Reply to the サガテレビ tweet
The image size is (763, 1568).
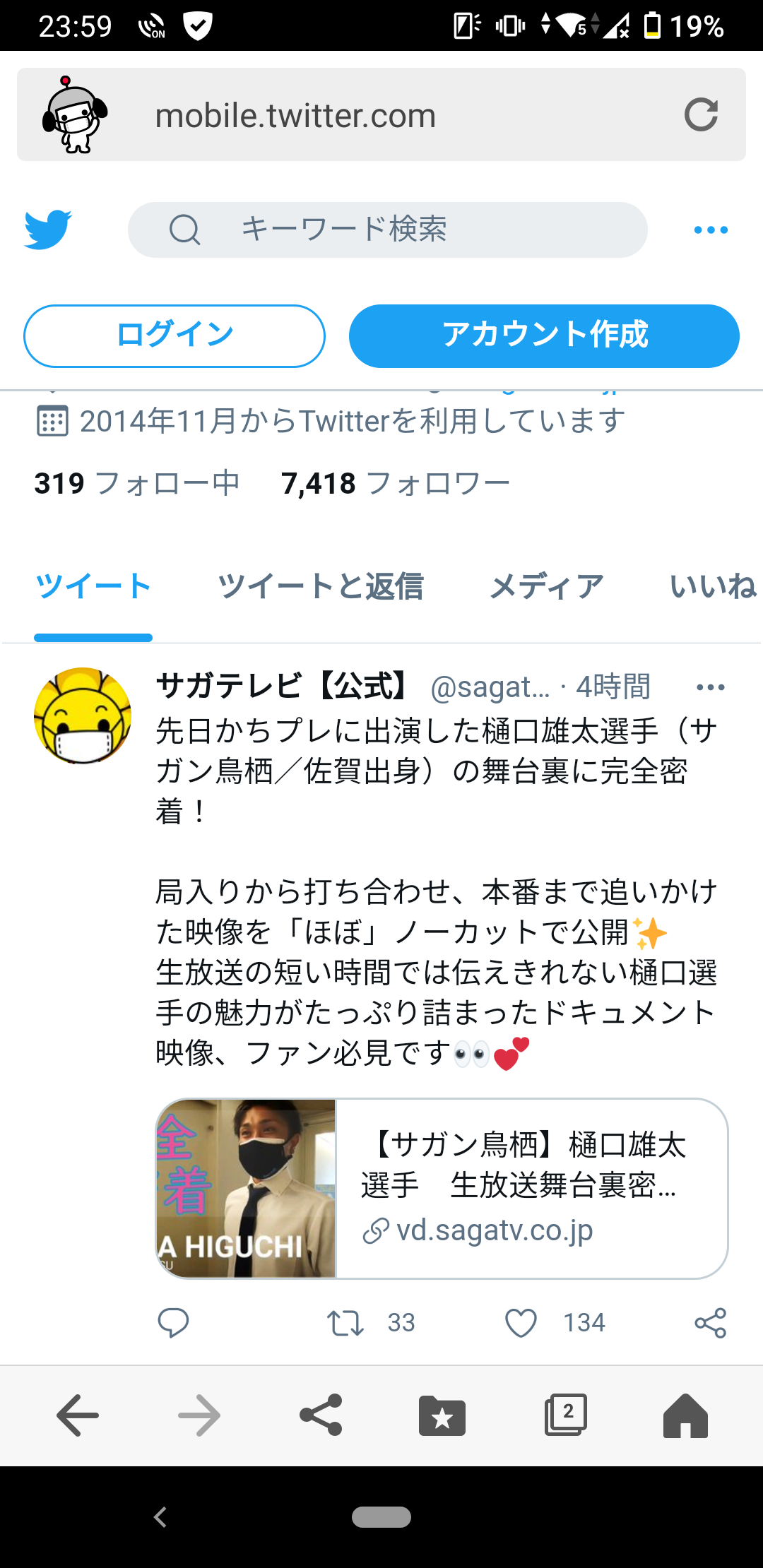[173, 1322]
